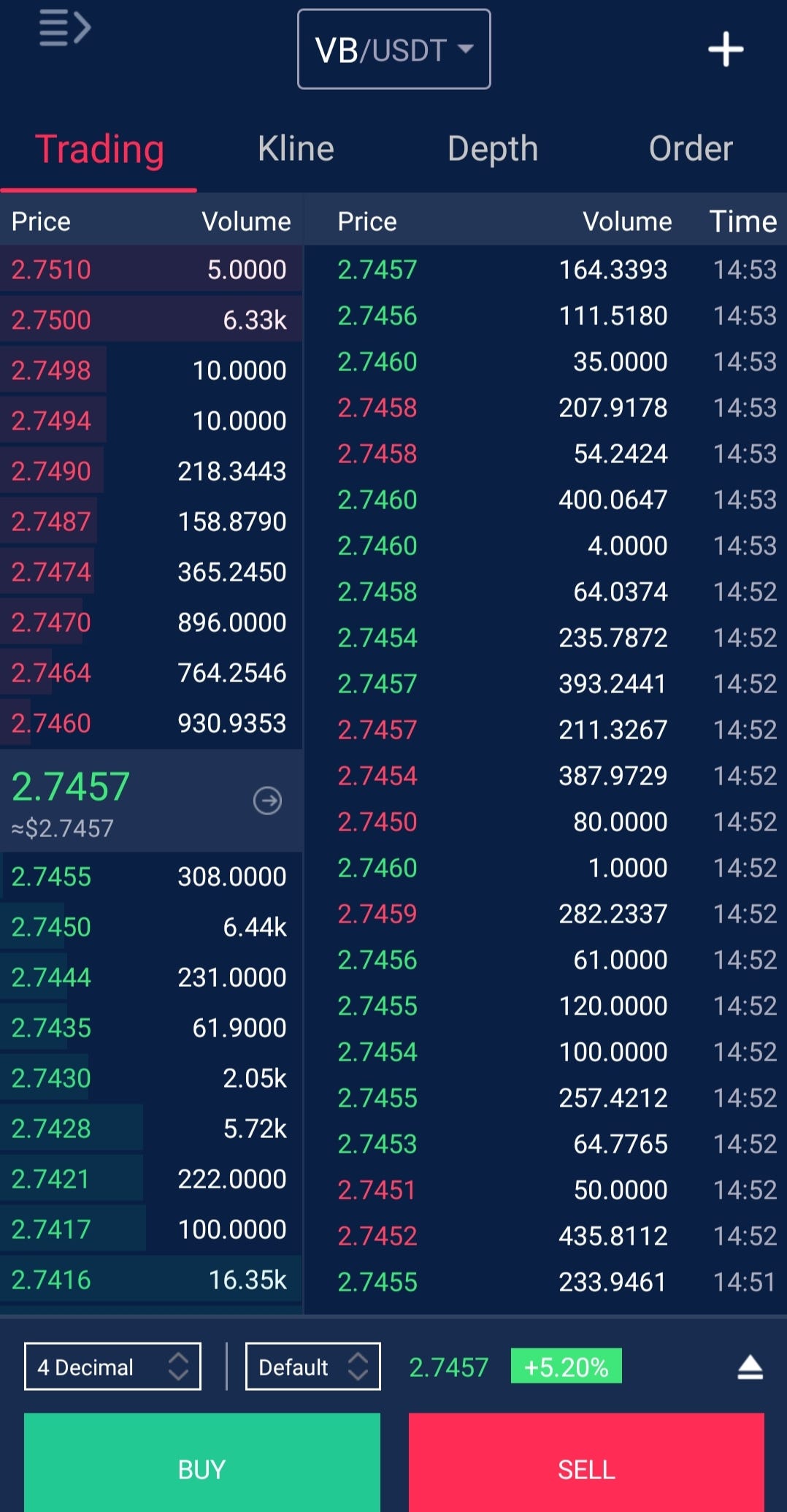Select the buy order at price 2.7455
Image resolution: width=787 pixels, height=1512 pixels.
coord(150,877)
